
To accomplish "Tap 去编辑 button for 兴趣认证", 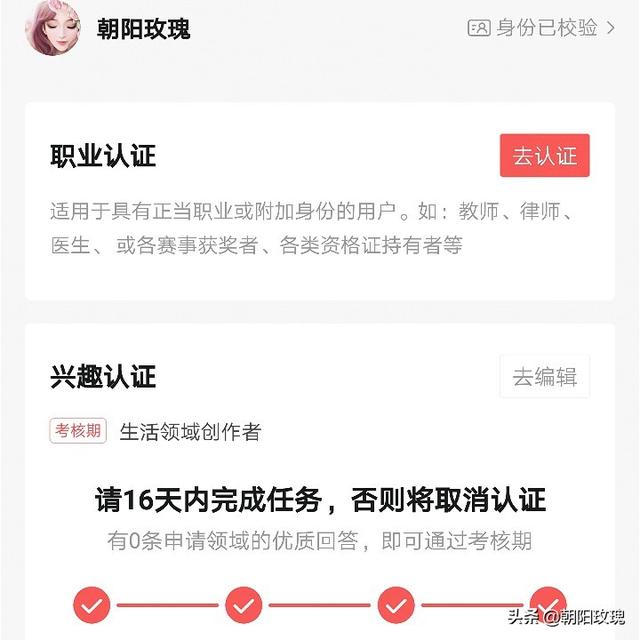I will [544, 377].
